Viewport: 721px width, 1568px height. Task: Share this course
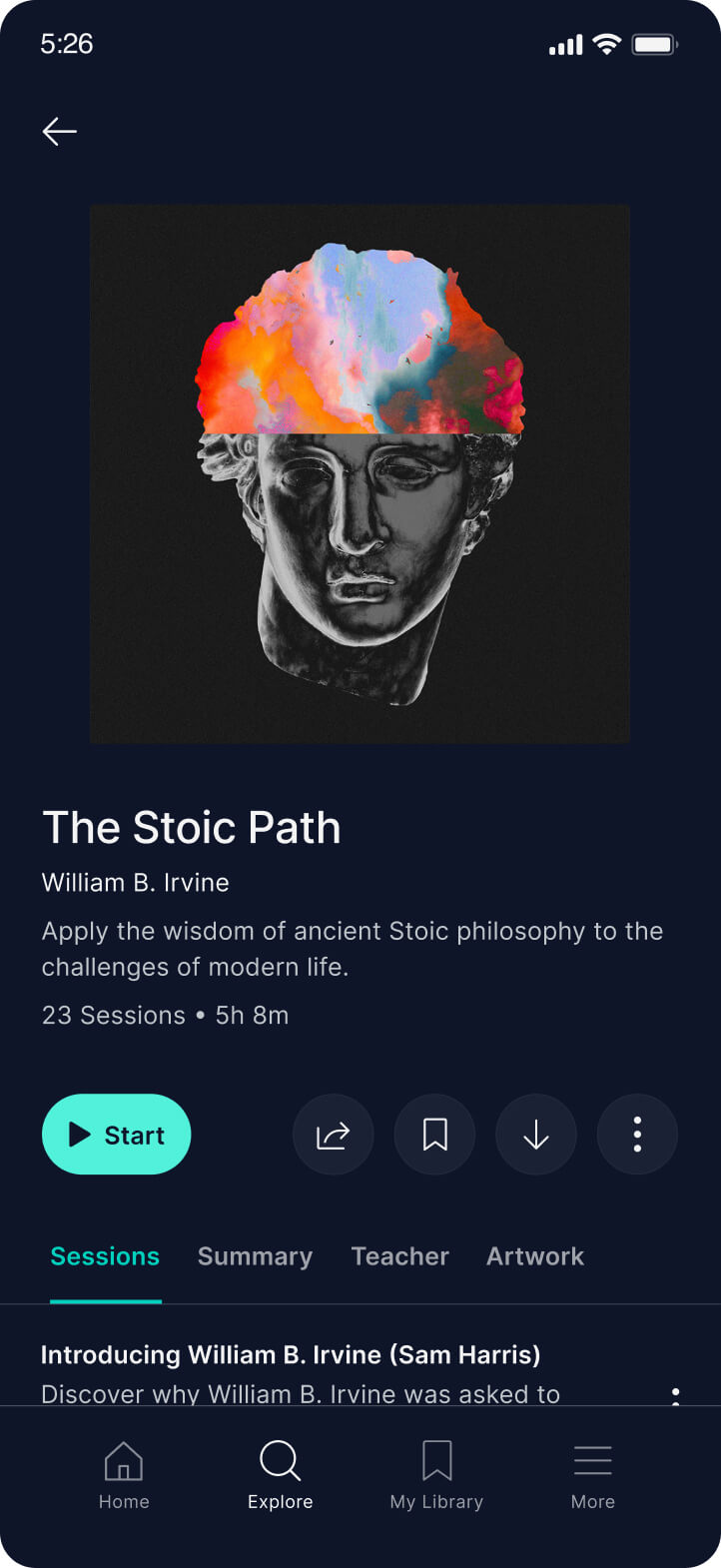[x=334, y=1135]
